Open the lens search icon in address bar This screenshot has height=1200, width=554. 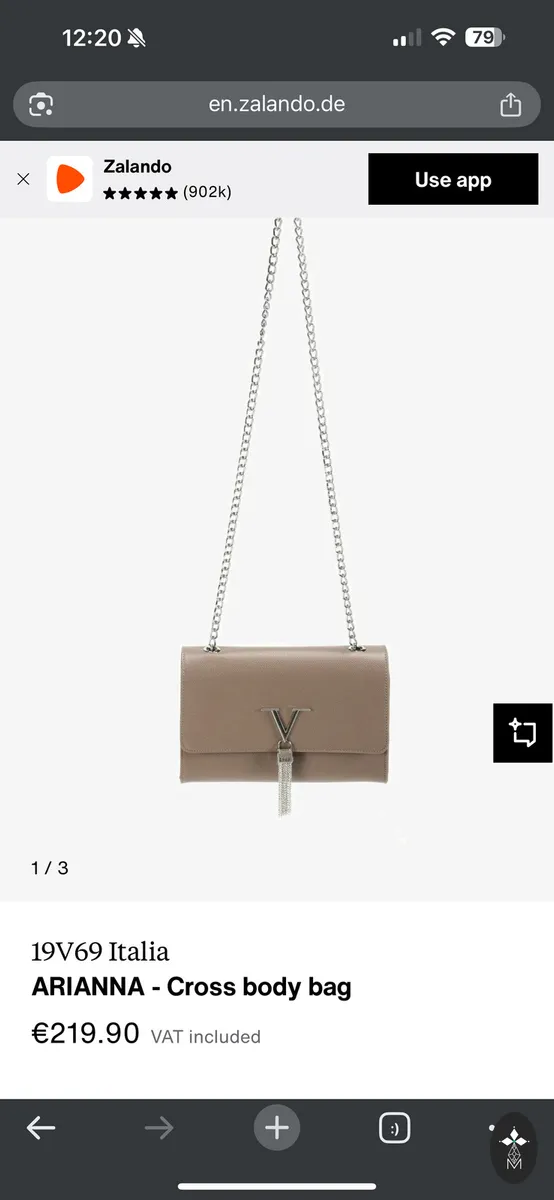point(42,105)
